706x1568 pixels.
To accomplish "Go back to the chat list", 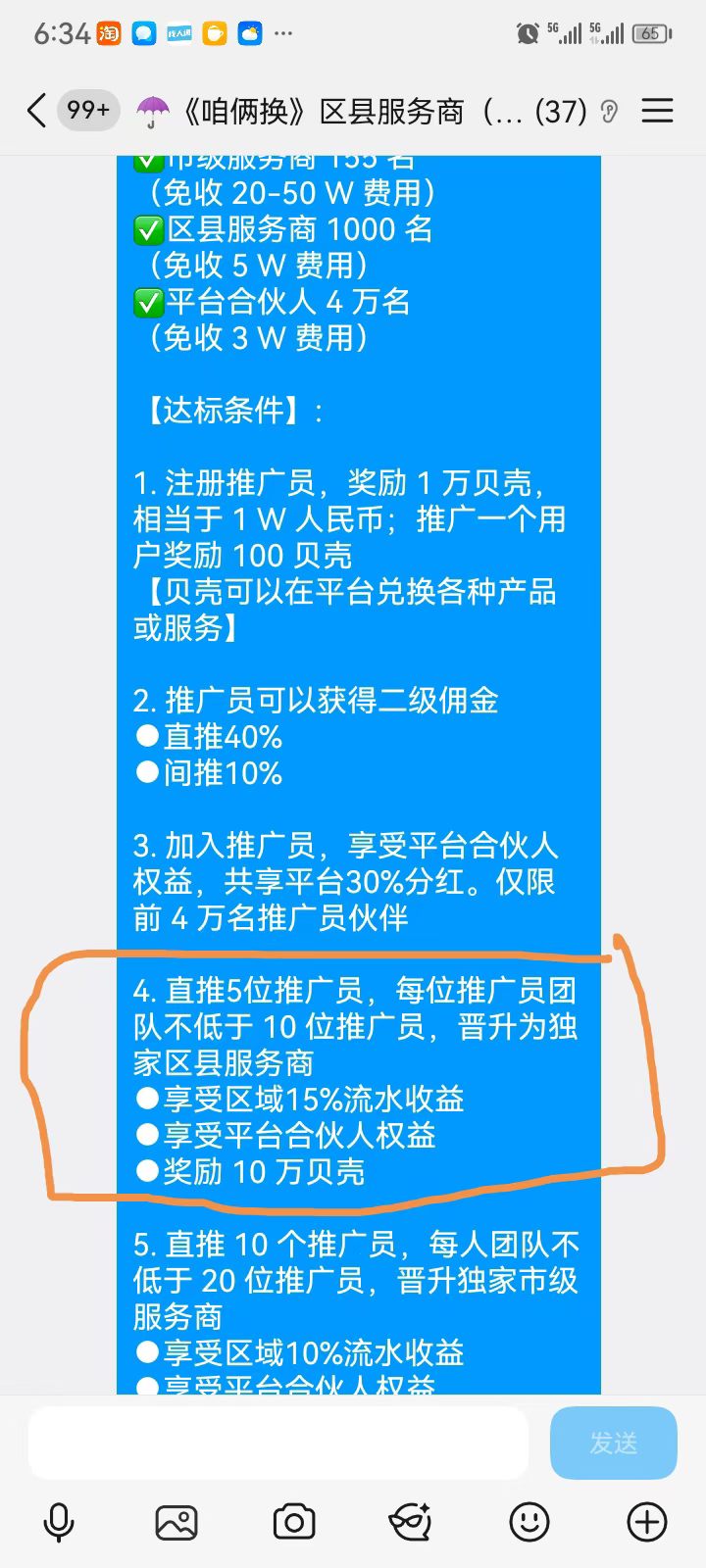I will [x=37, y=111].
